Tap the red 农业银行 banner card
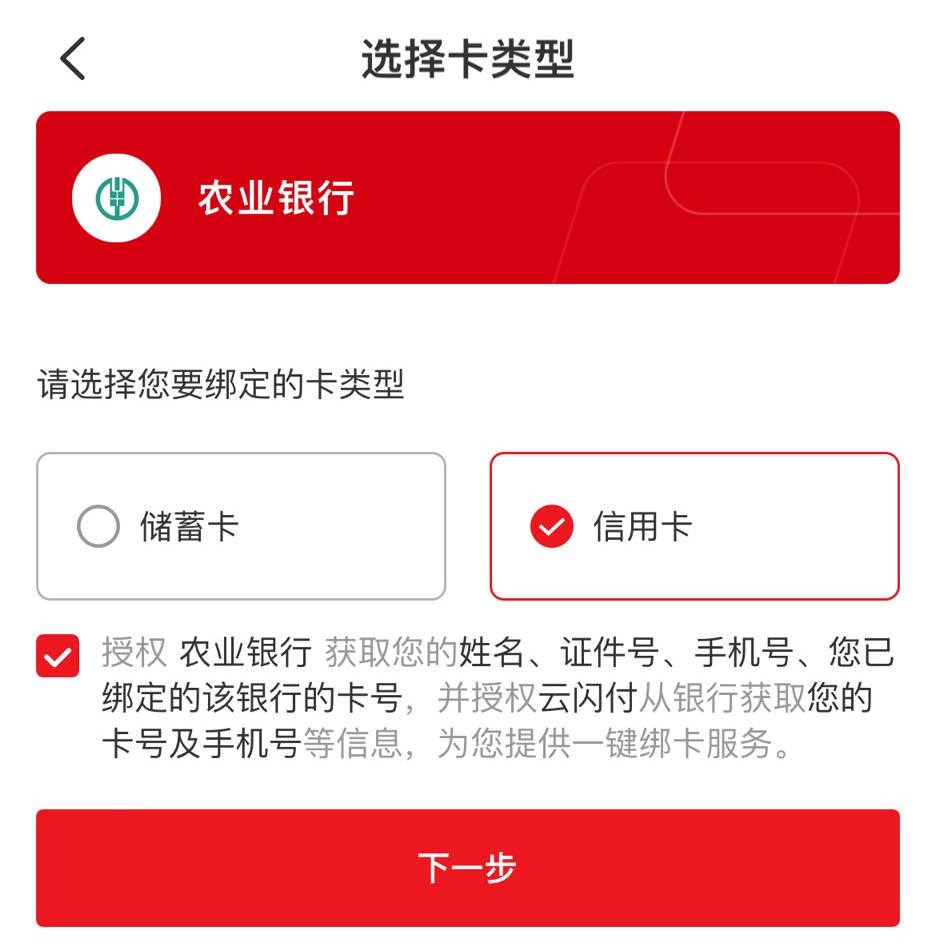 pyautogui.click(x=468, y=197)
